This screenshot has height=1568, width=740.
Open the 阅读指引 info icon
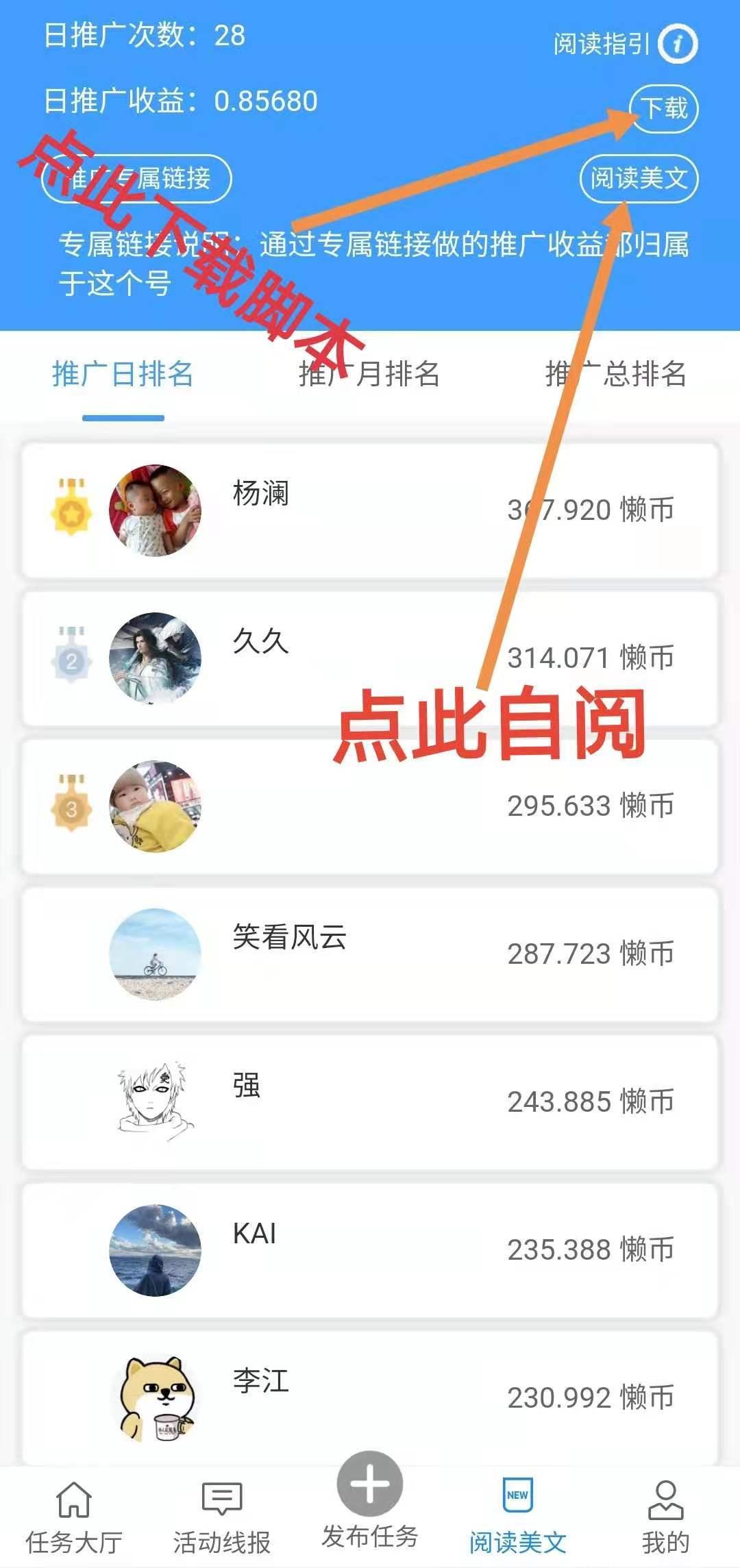[678, 44]
